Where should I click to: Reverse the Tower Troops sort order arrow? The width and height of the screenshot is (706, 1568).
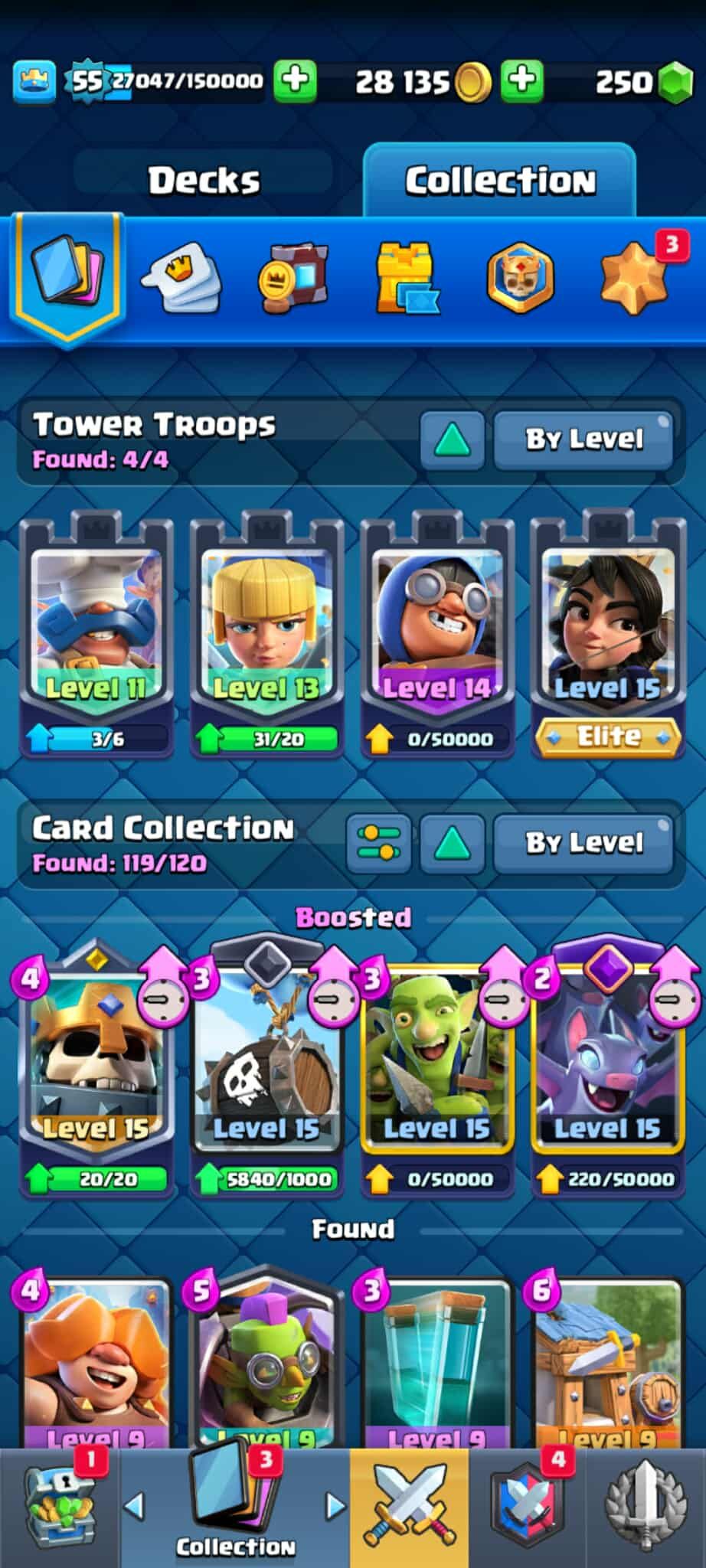point(452,440)
